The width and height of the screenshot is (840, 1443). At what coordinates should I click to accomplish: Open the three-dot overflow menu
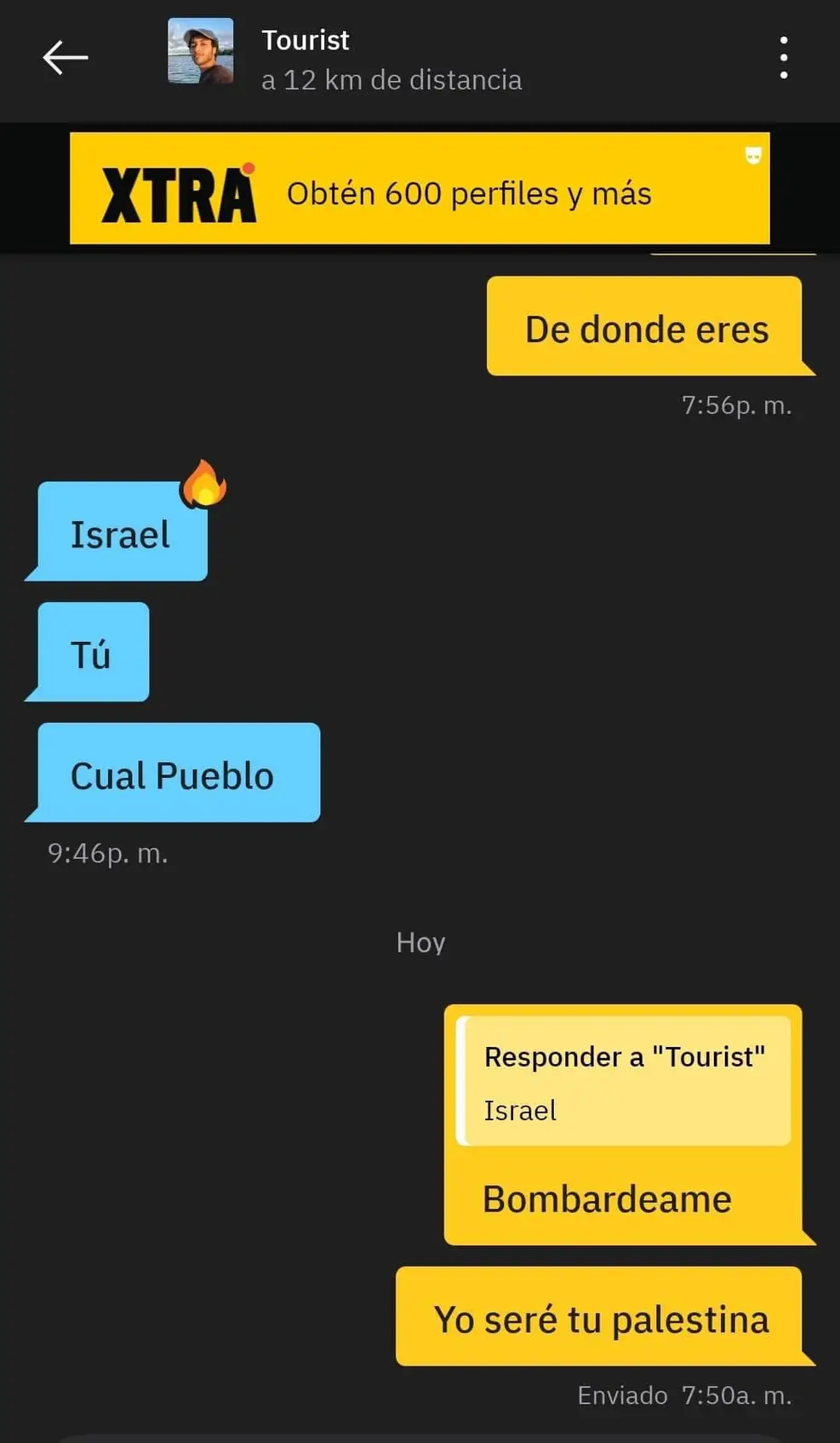783,58
